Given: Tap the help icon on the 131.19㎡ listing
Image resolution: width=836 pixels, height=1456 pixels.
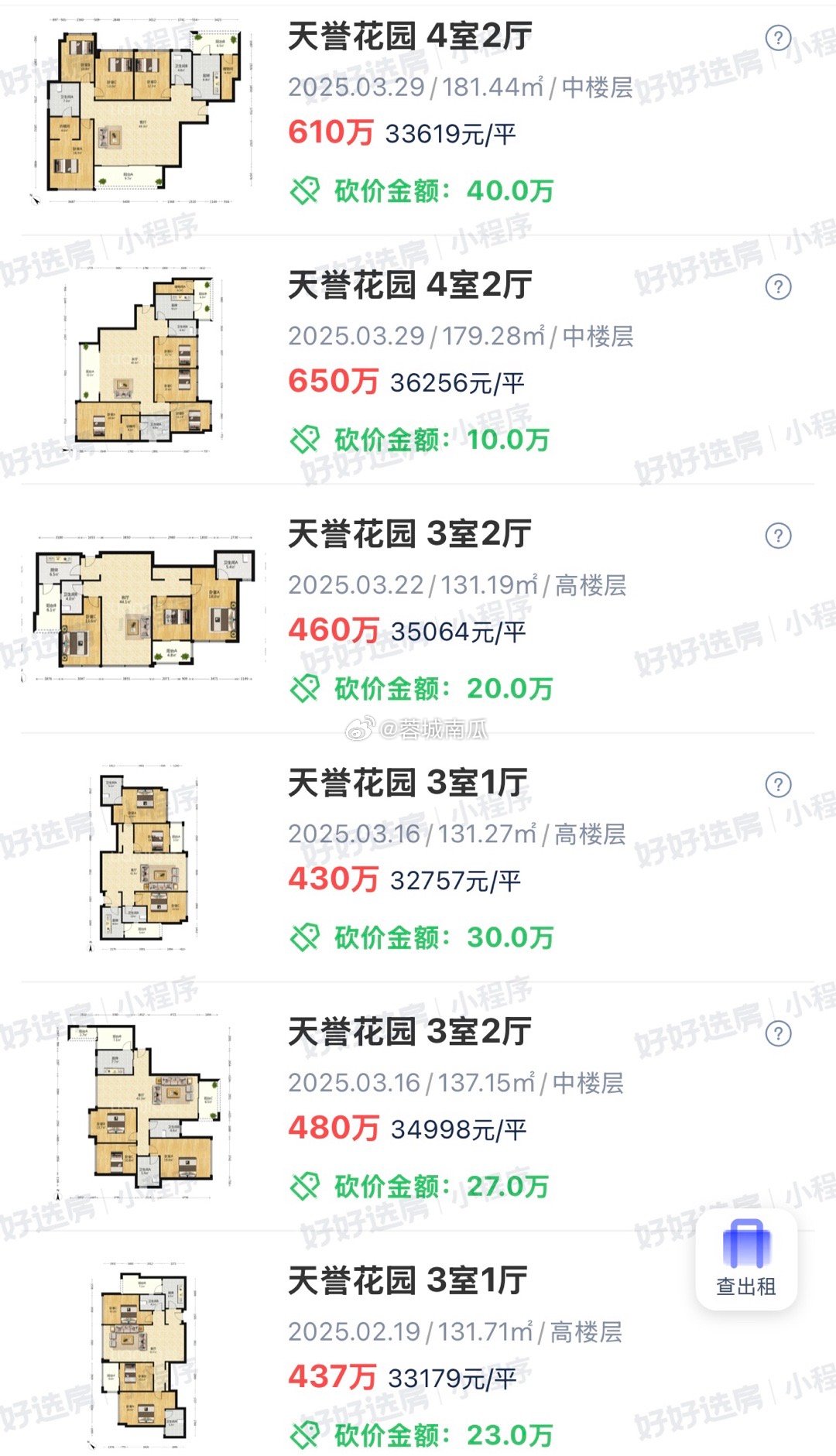Looking at the screenshot, I should 778,536.
